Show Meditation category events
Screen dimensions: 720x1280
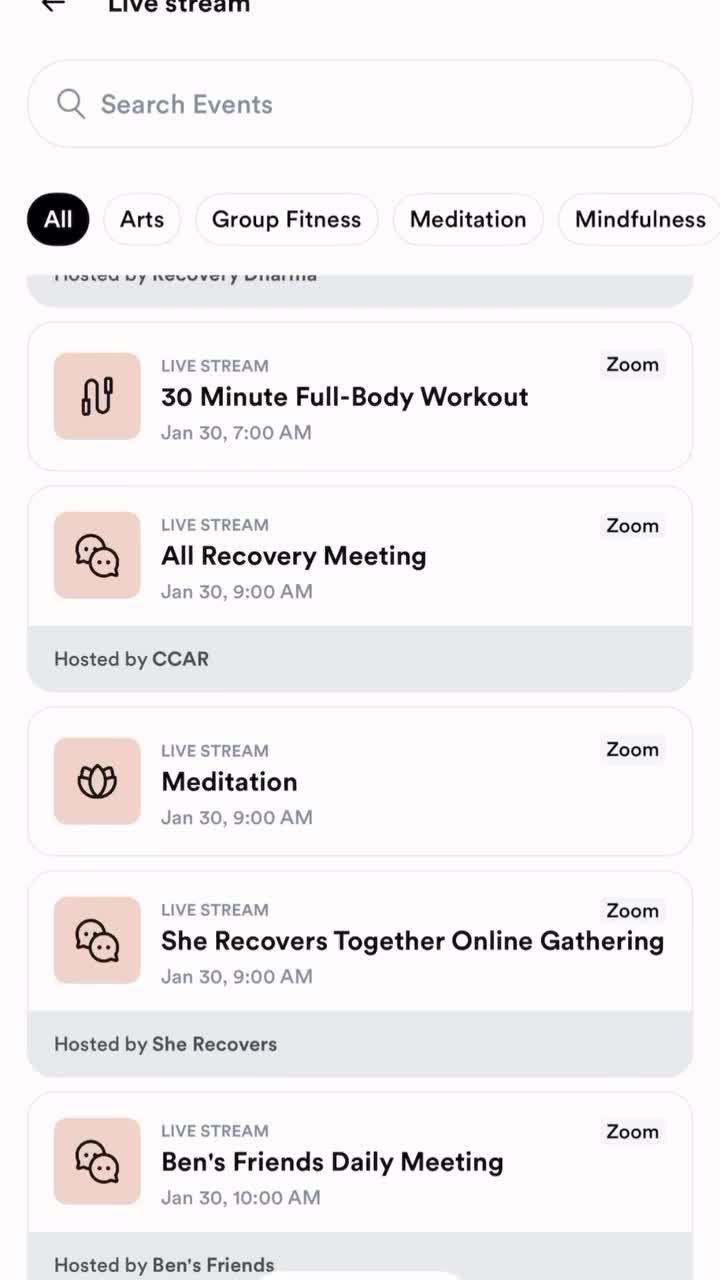click(x=468, y=219)
